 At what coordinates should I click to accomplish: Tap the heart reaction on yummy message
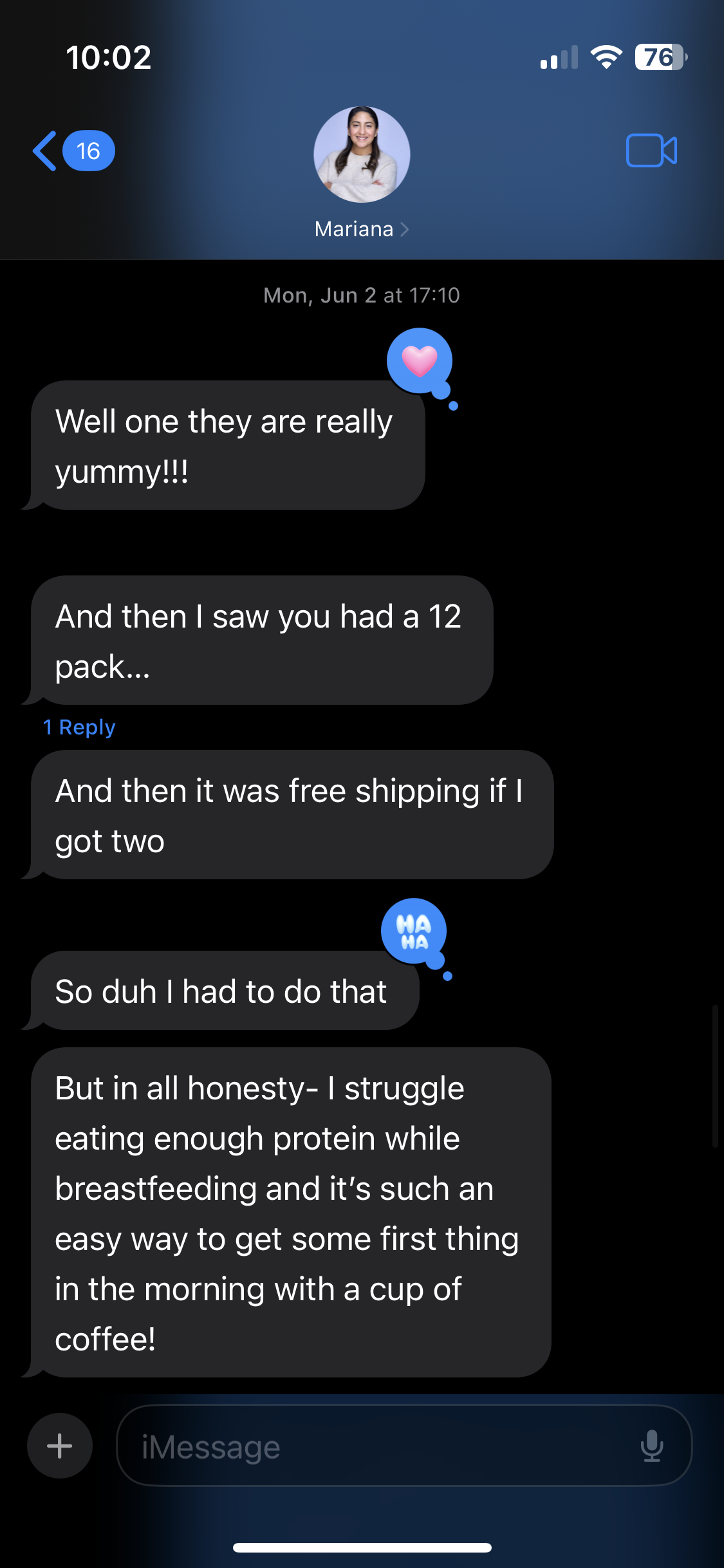click(420, 360)
